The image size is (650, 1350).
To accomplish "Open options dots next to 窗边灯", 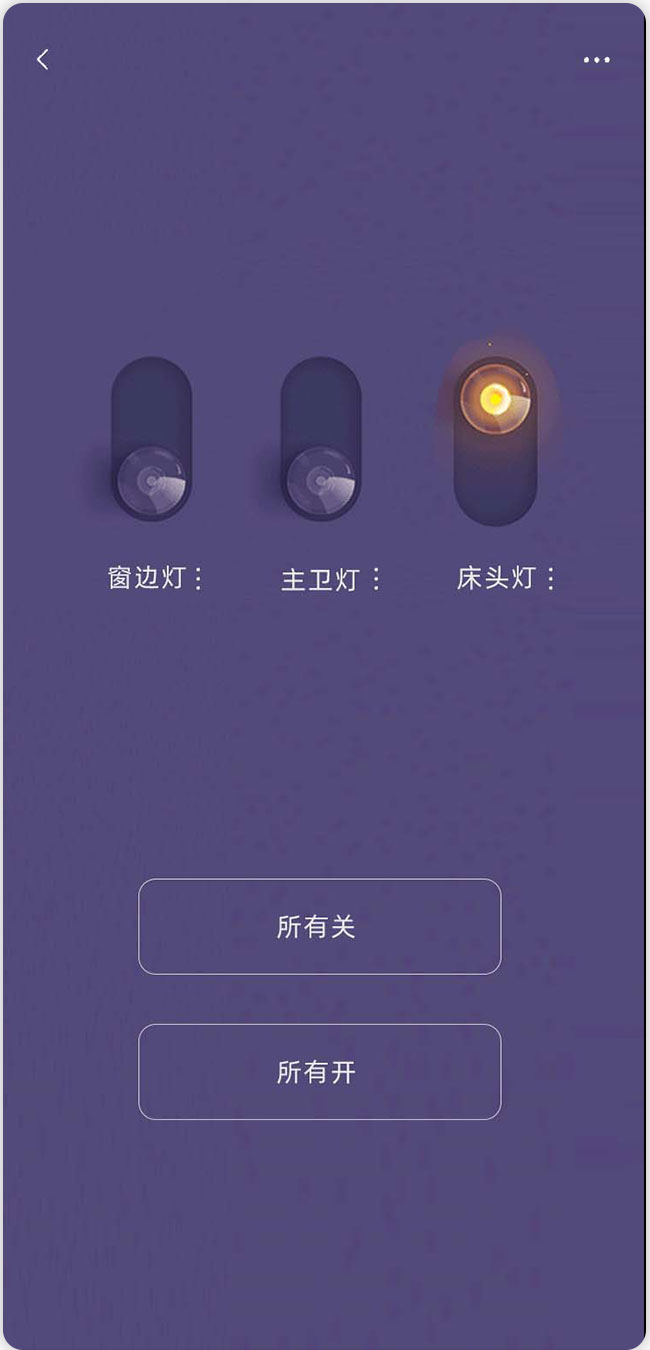I will pos(198,578).
